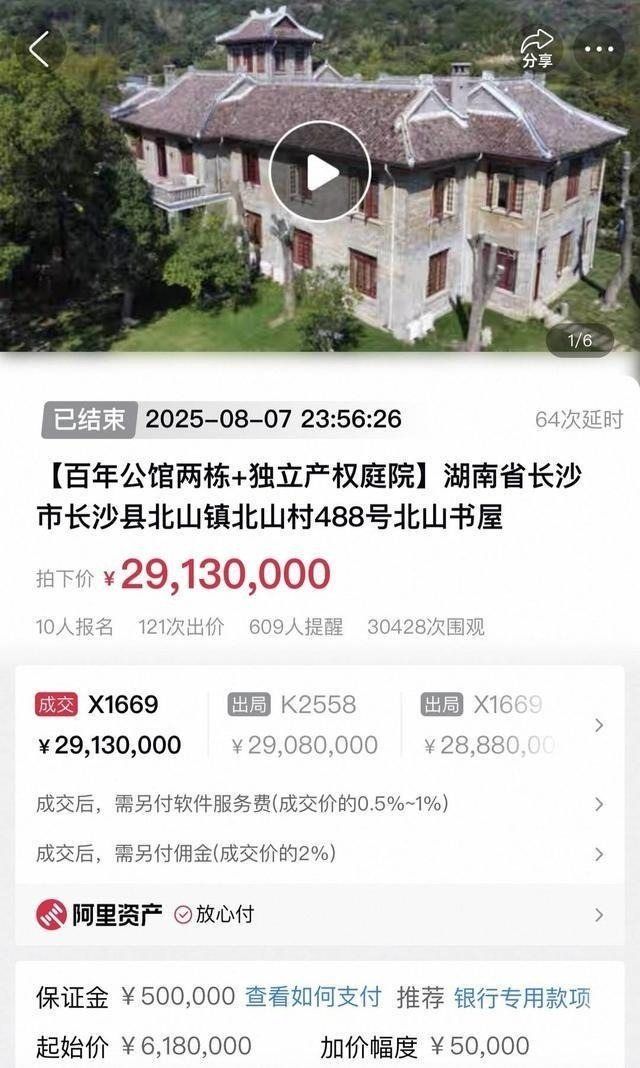Open the 阿里资产 放心付 row
640x1068 pixels.
320,914
